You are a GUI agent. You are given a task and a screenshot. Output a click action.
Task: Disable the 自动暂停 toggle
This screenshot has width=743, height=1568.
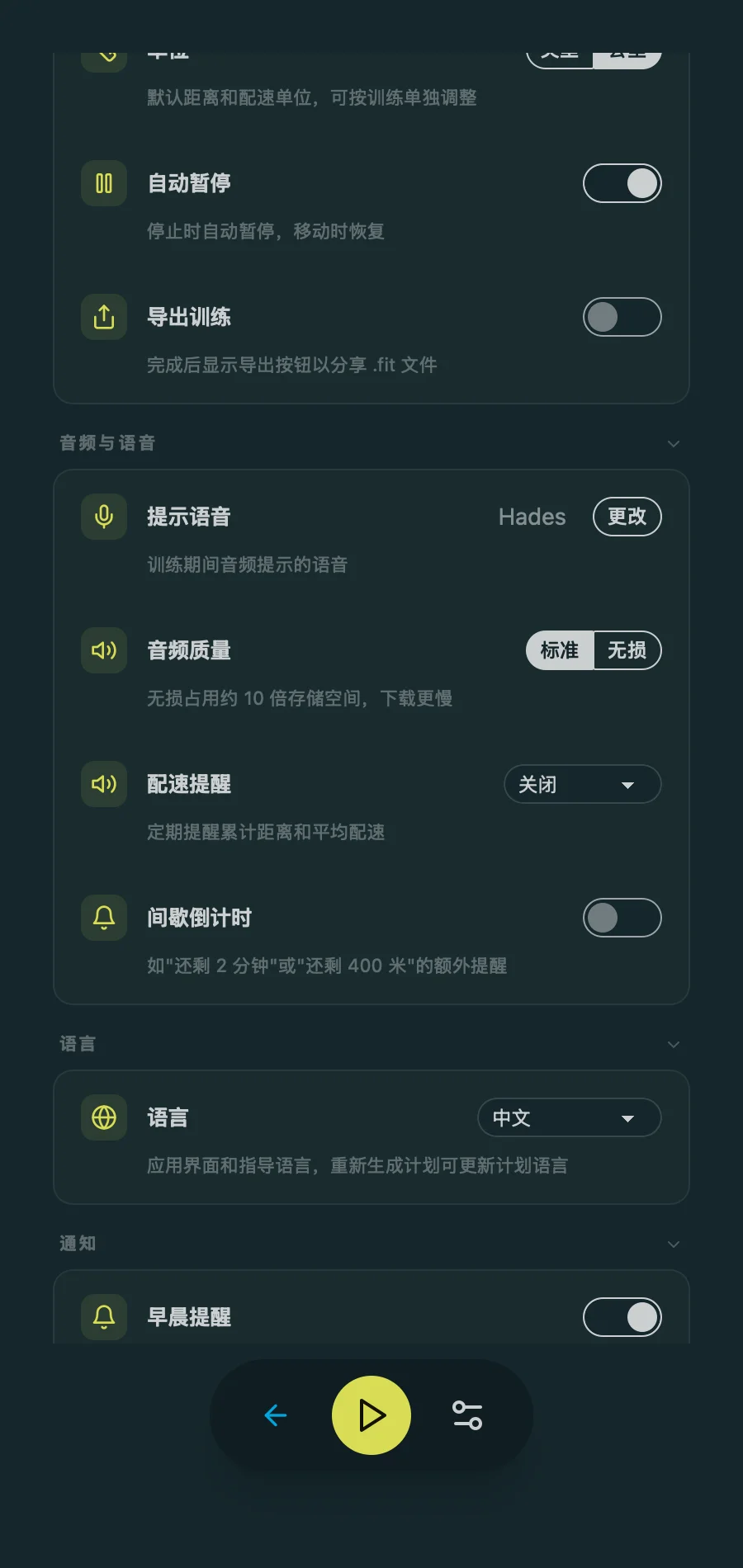point(622,183)
